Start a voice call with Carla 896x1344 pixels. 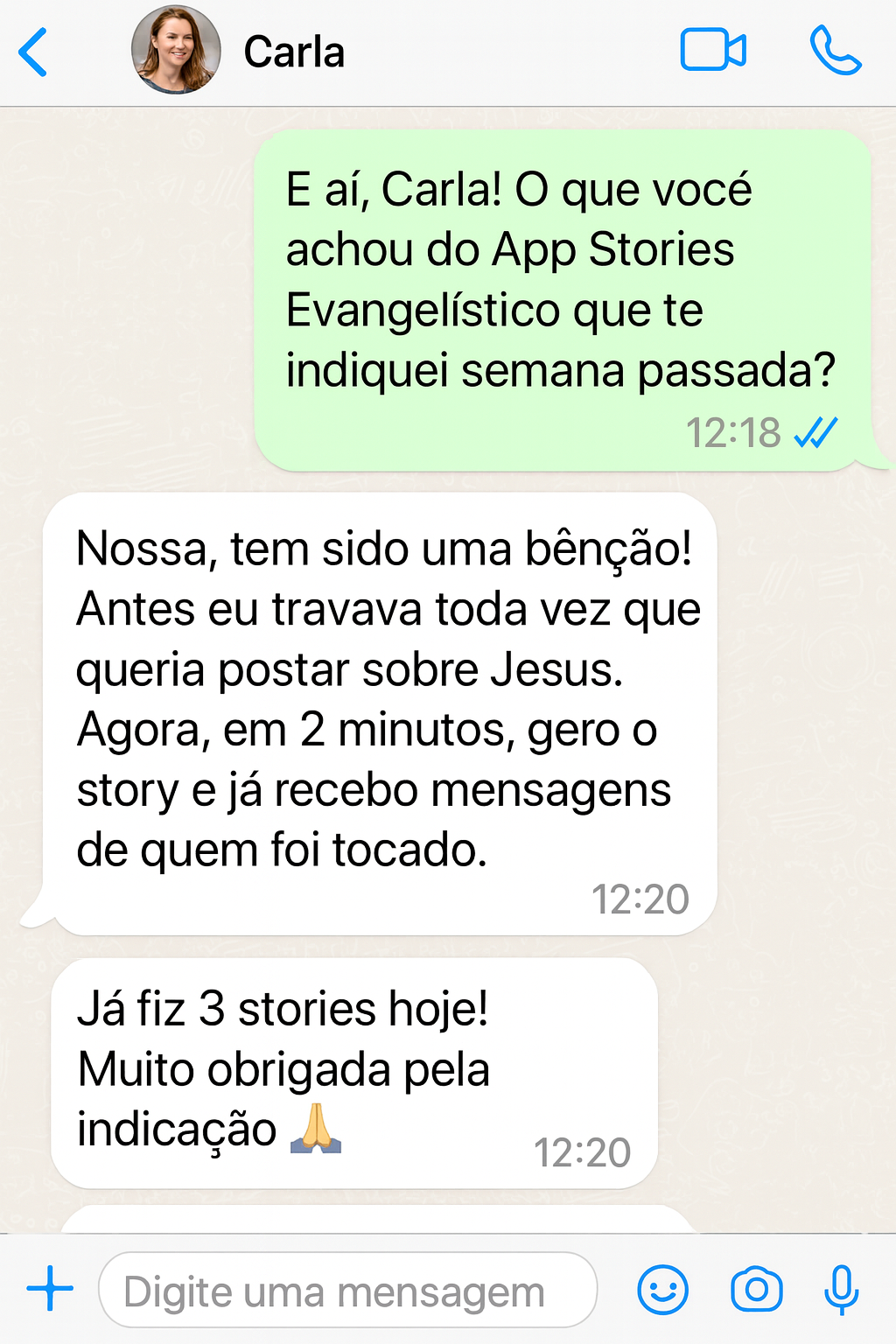[835, 51]
